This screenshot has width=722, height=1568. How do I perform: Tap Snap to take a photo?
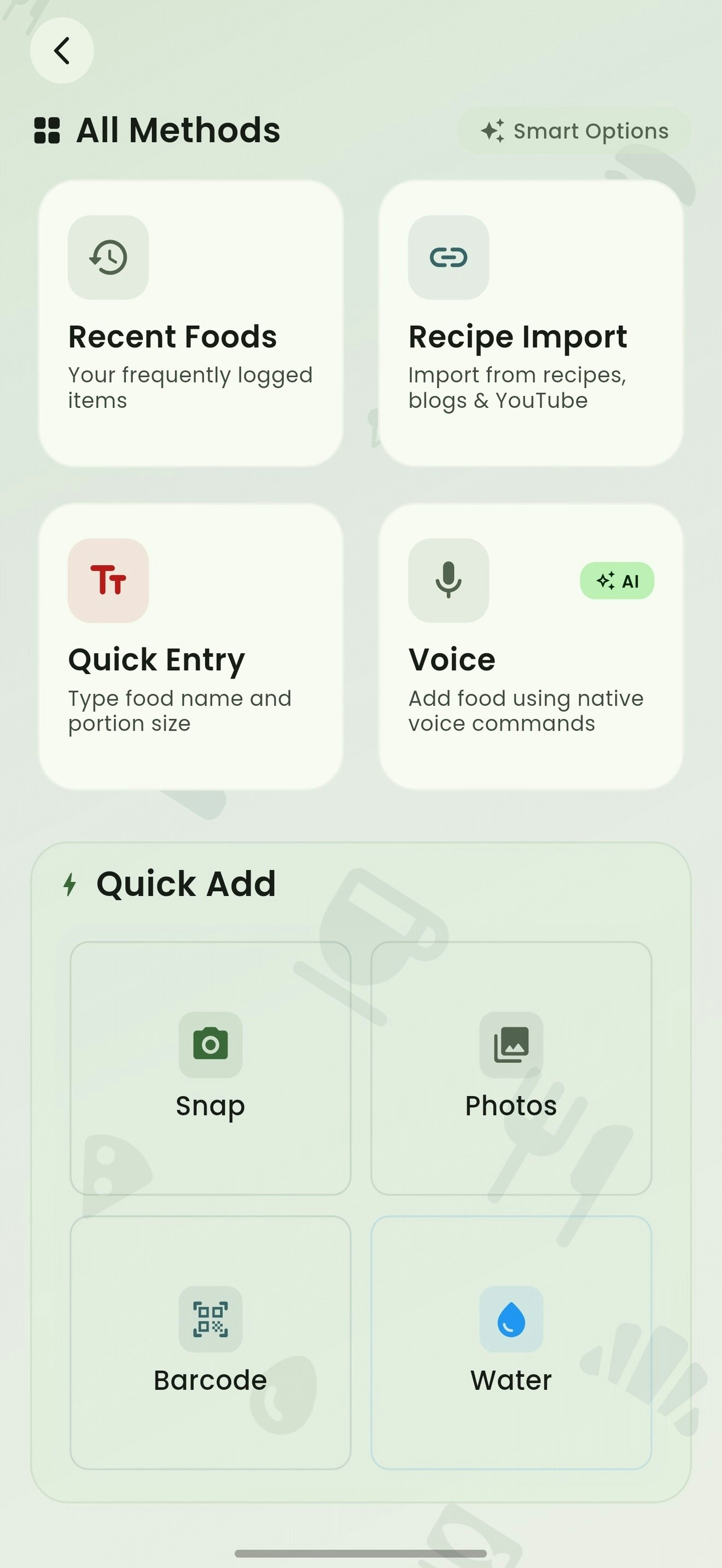(x=210, y=1068)
